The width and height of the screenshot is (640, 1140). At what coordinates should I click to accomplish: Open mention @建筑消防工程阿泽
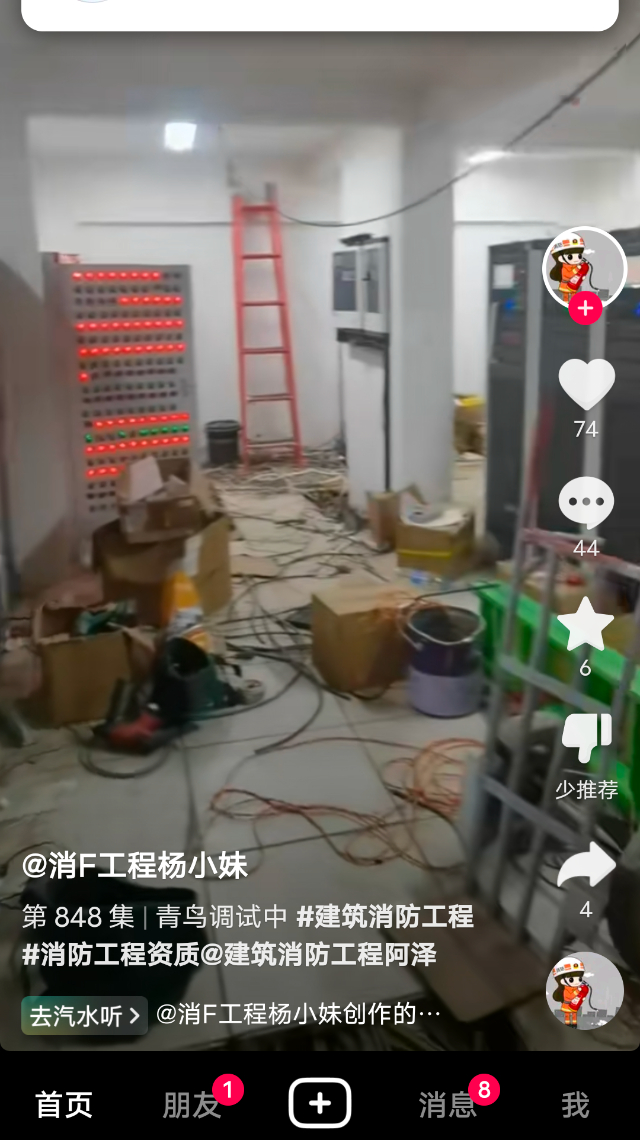point(319,955)
